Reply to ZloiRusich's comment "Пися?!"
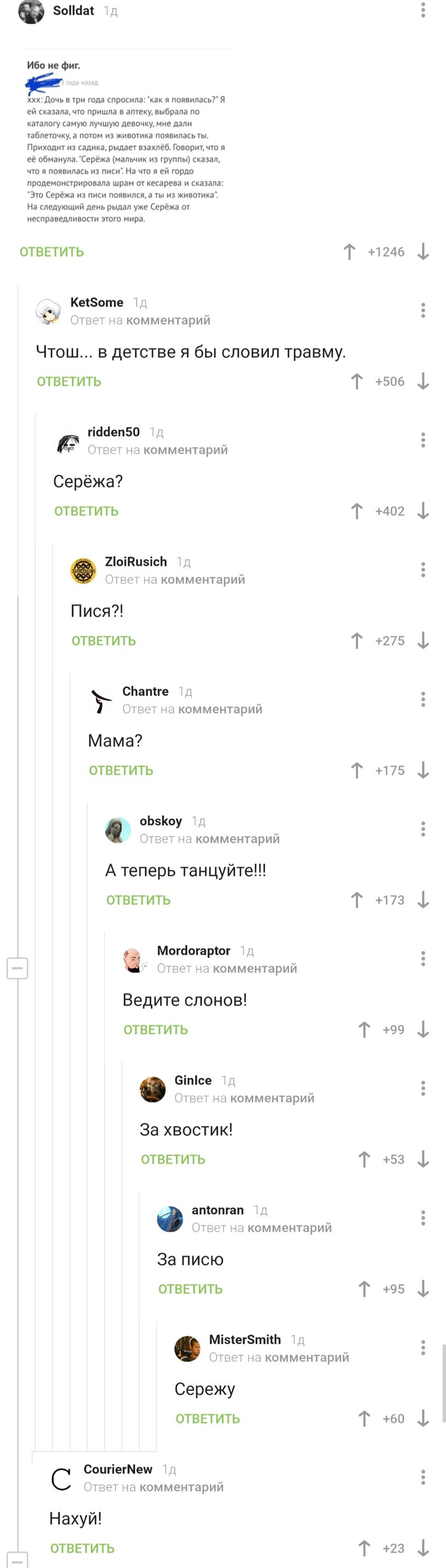This screenshot has width=446, height=1568. point(103,641)
